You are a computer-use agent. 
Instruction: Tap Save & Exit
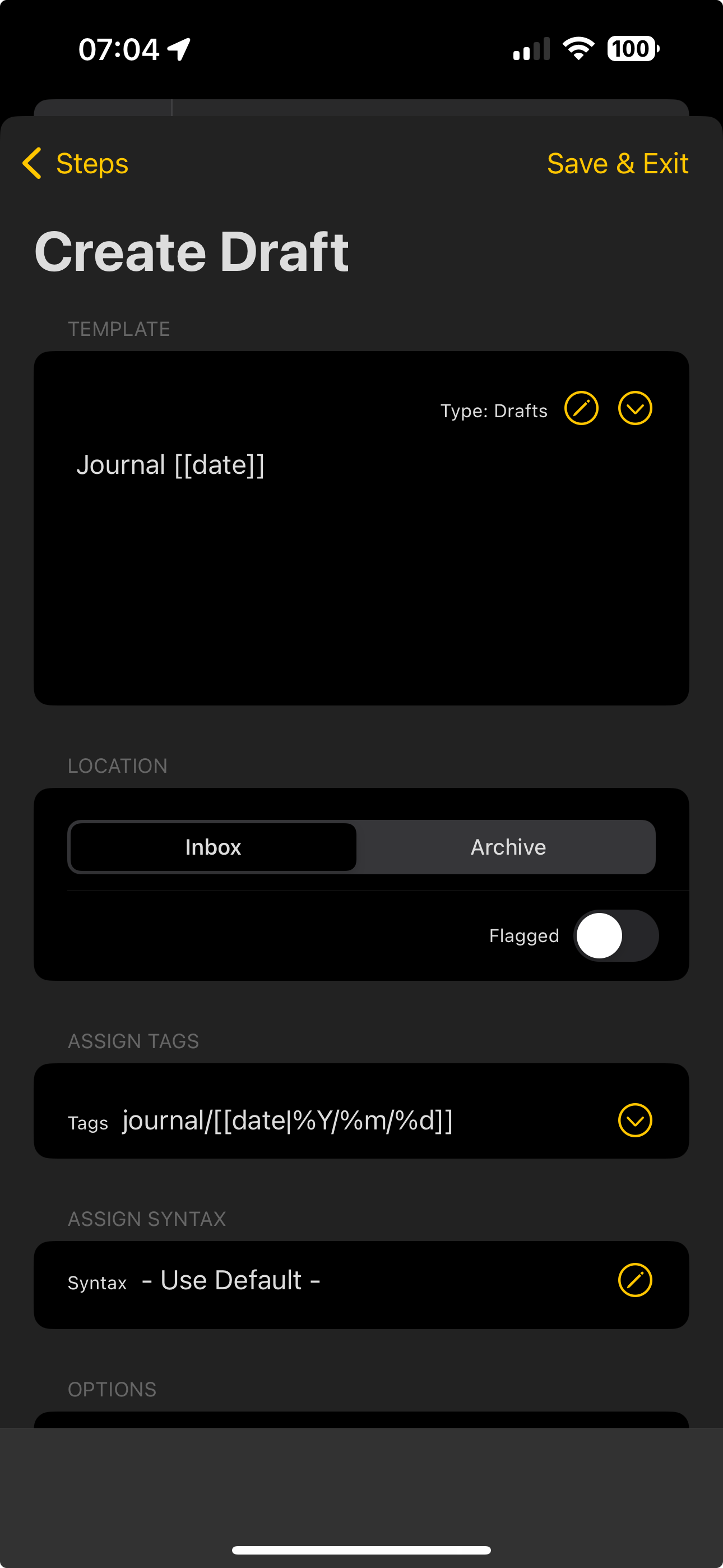[x=617, y=163]
